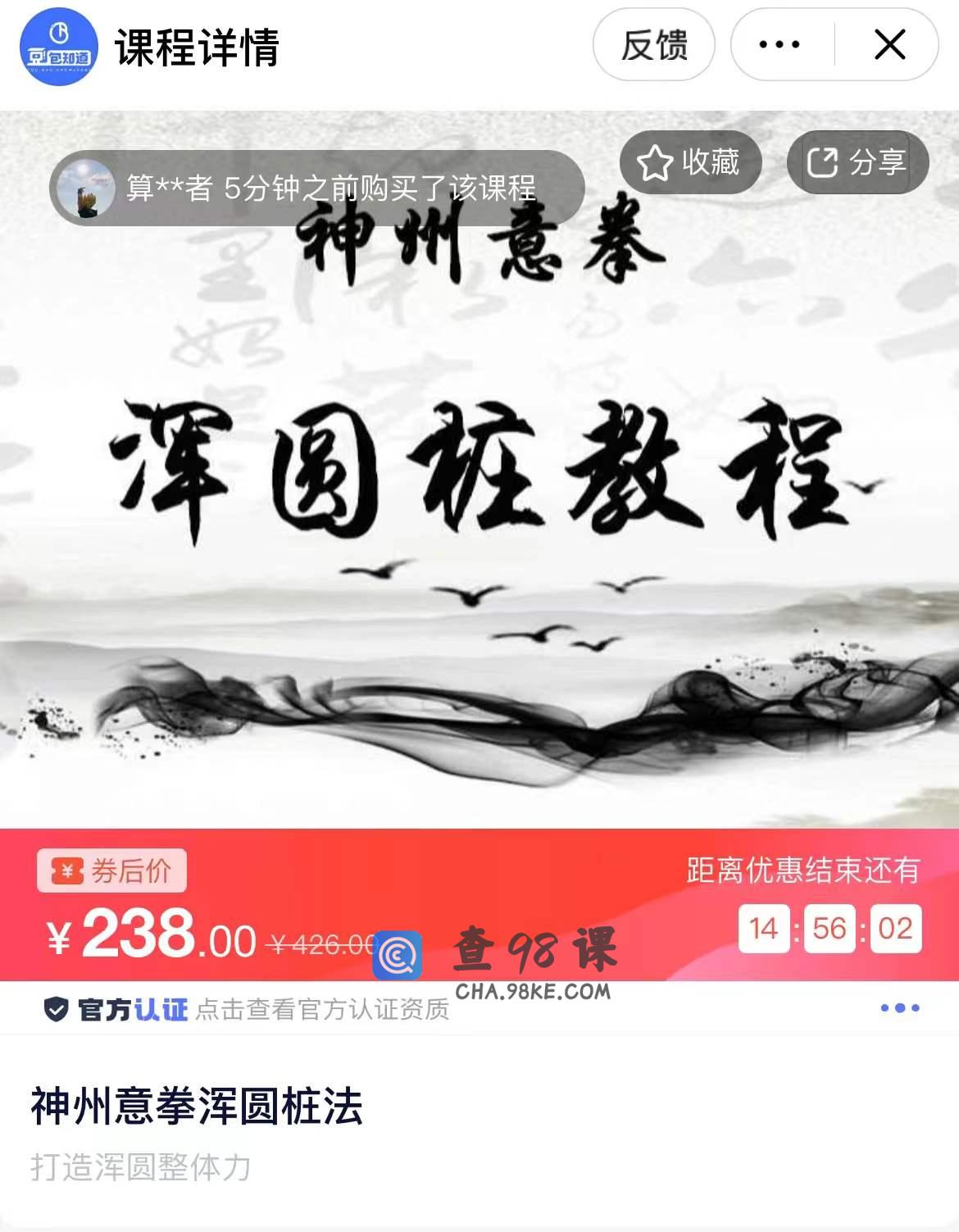Tap the 反馈 feedback button
This screenshot has height=1232, width=959.
pos(653,45)
